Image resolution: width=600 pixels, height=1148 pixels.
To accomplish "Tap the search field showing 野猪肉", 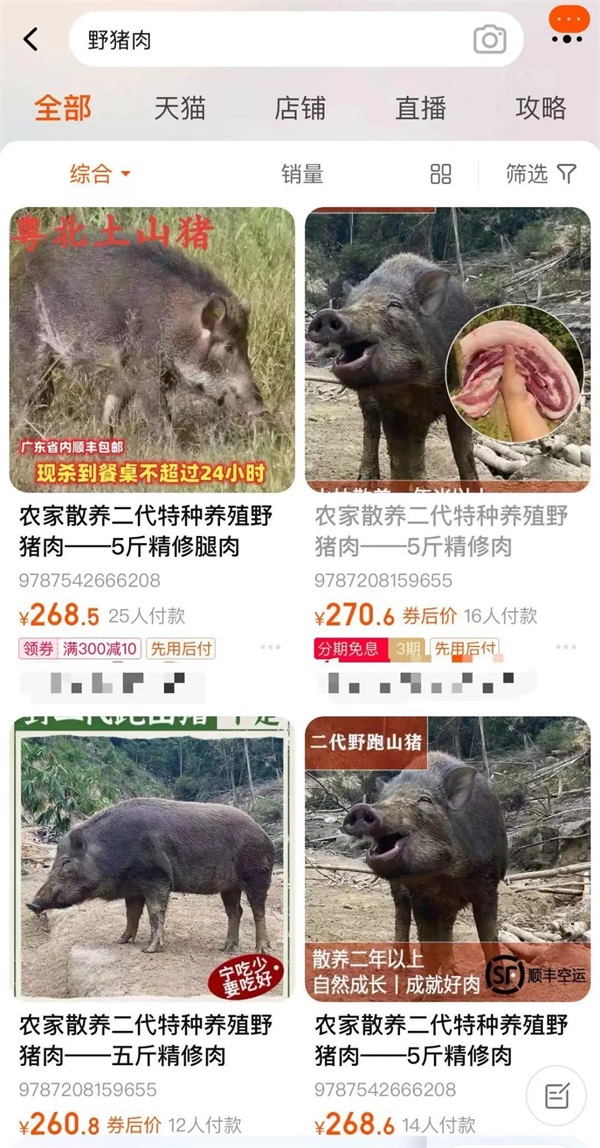I will point(270,40).
